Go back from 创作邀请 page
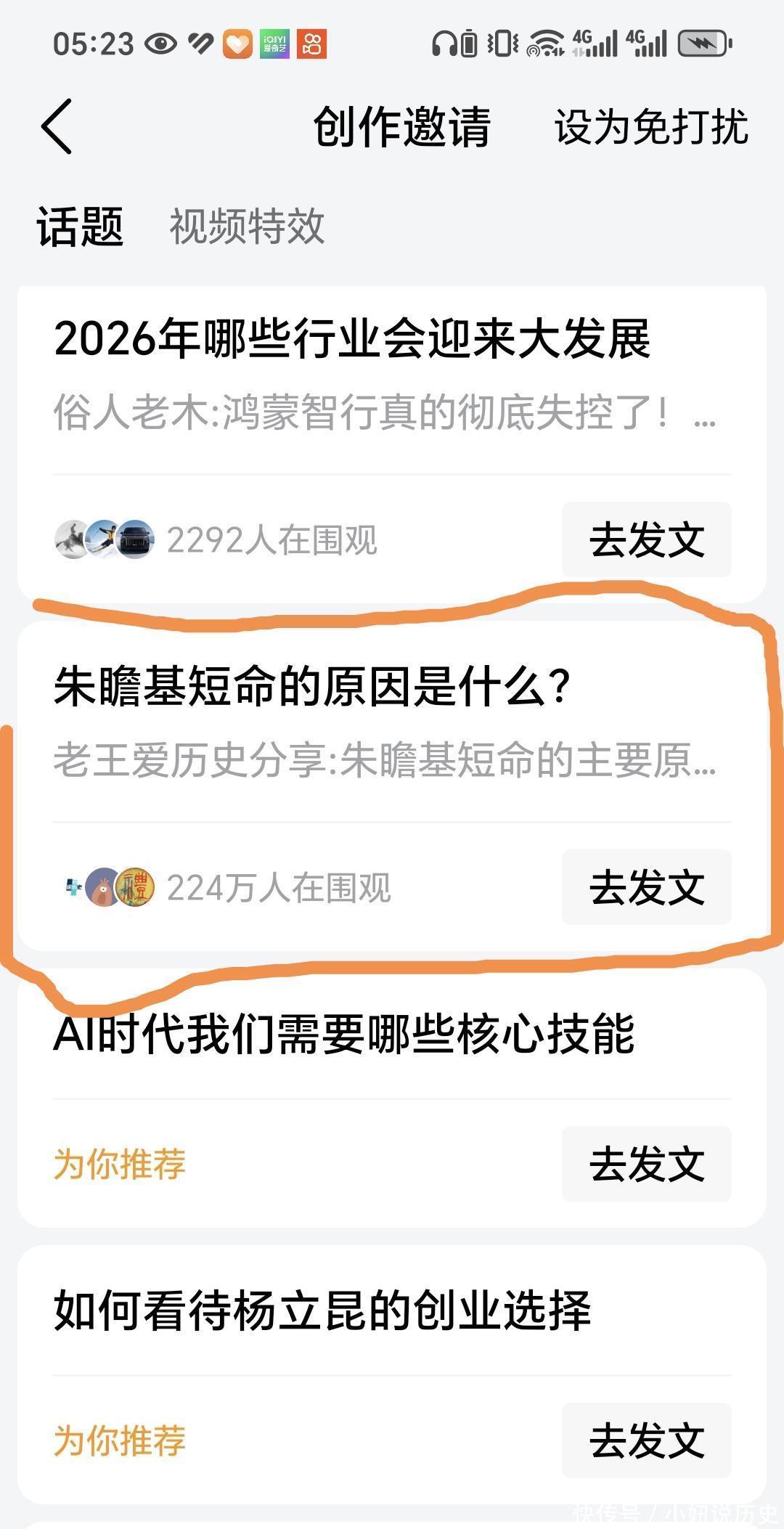784x1529 pixels. [x=57, y=127]
